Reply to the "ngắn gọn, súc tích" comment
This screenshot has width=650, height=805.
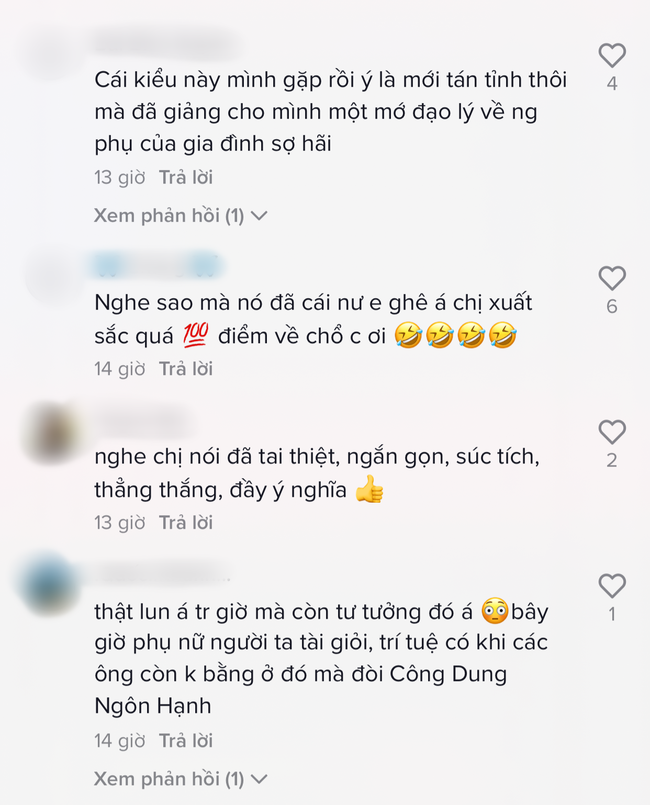point(186,522)
